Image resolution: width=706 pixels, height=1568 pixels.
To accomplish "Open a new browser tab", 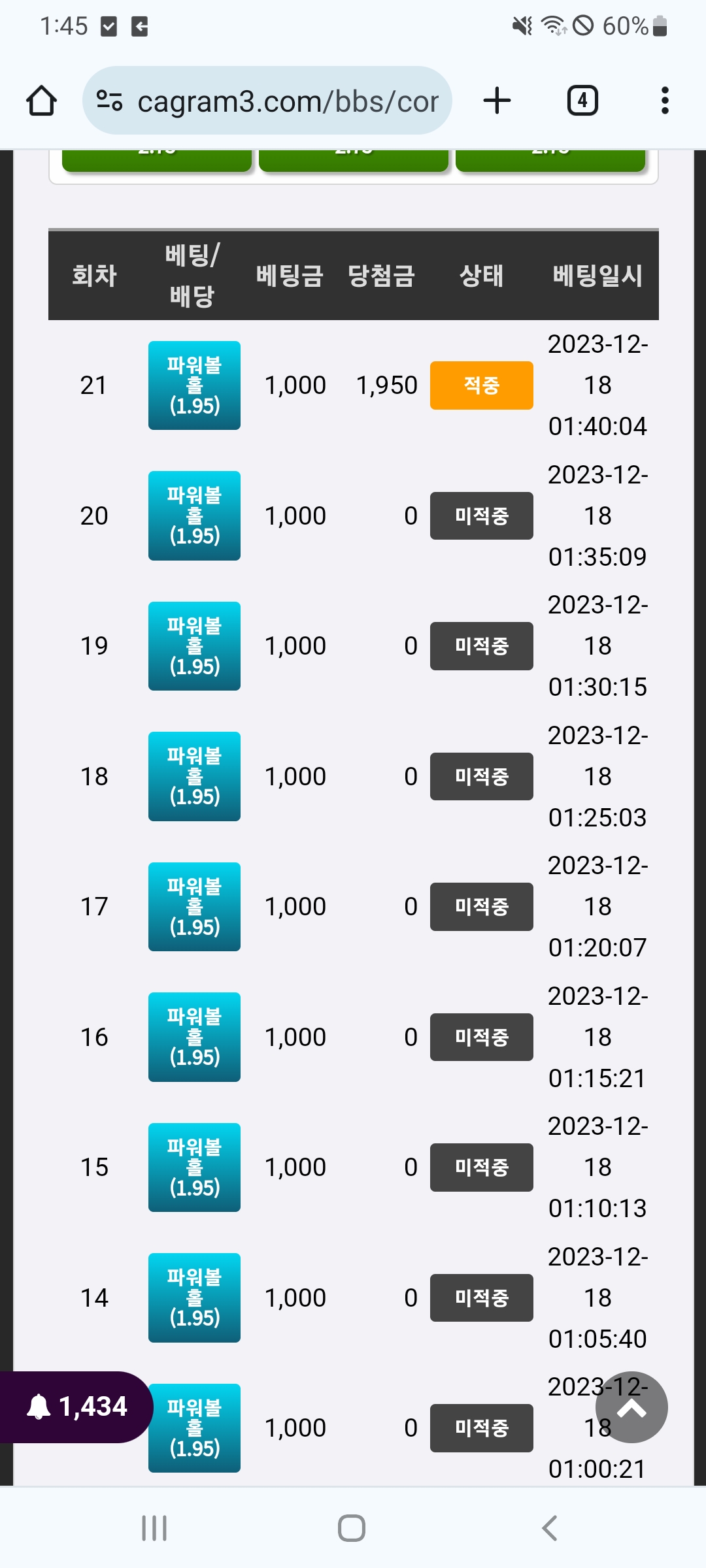I will point(497,101).
